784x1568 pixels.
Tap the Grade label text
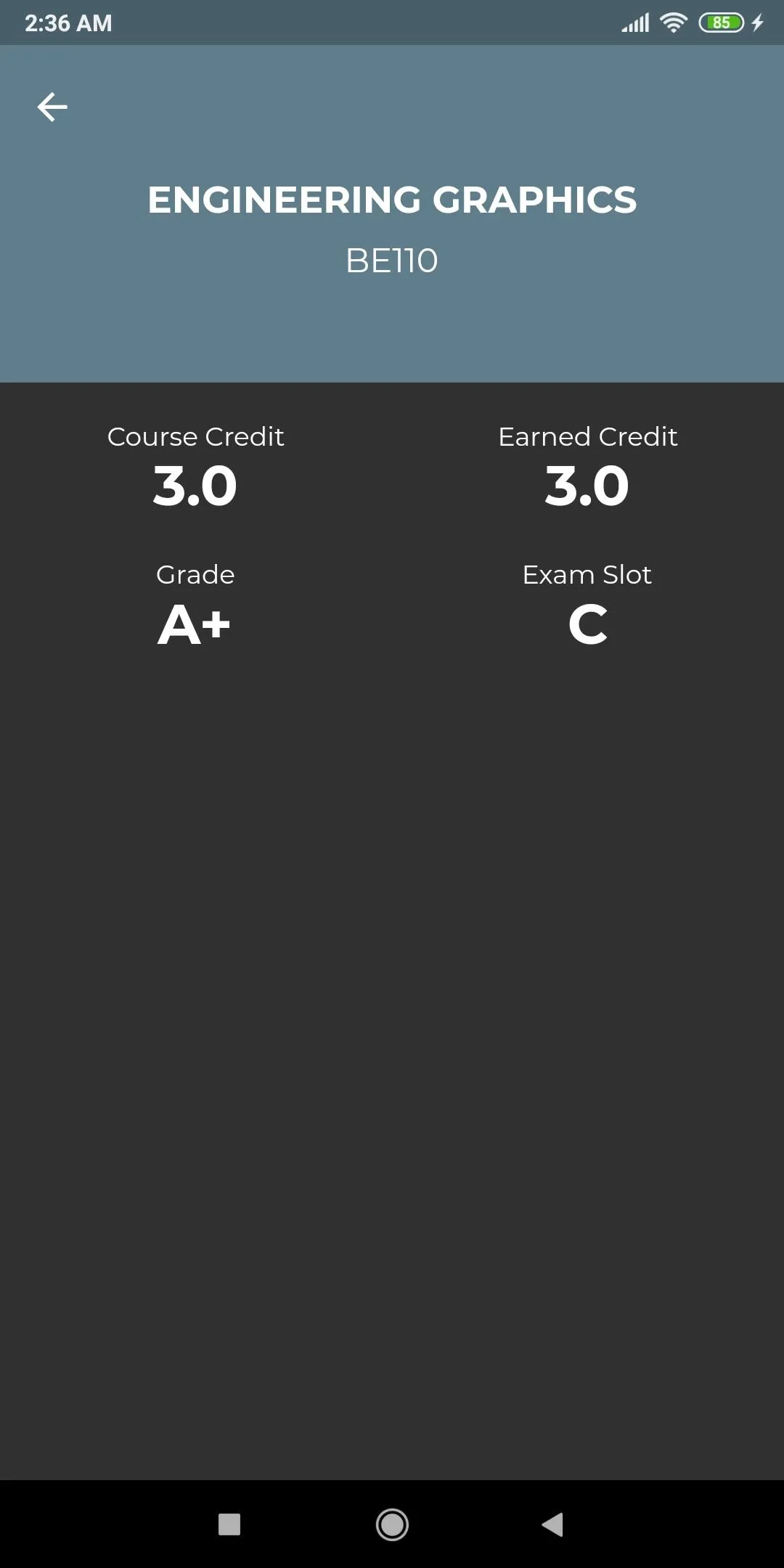tap(195, 574)
